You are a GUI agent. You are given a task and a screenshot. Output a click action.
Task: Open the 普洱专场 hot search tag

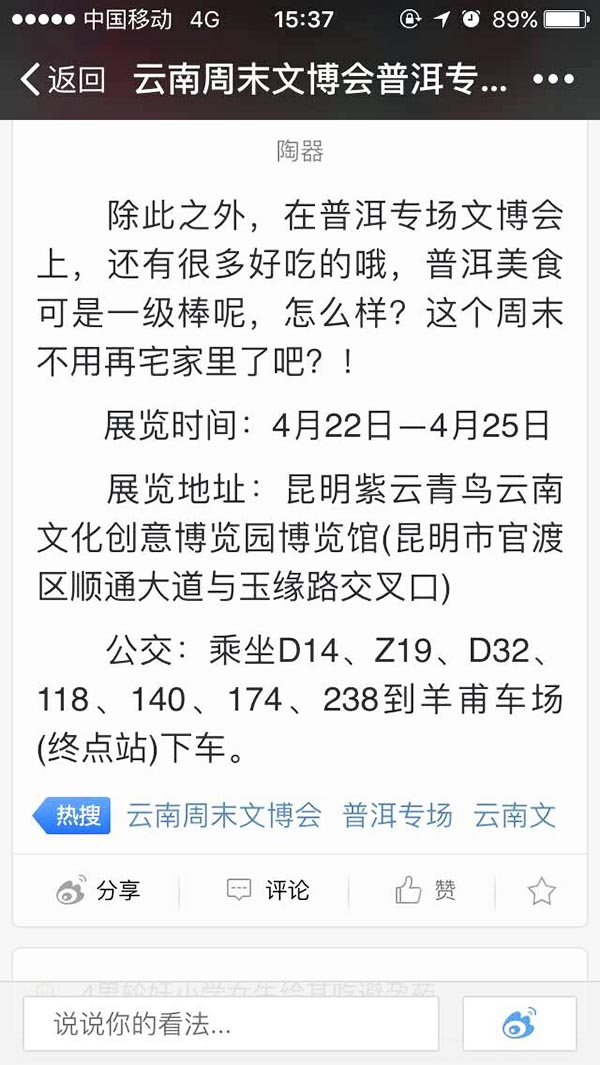pos(397,814)
